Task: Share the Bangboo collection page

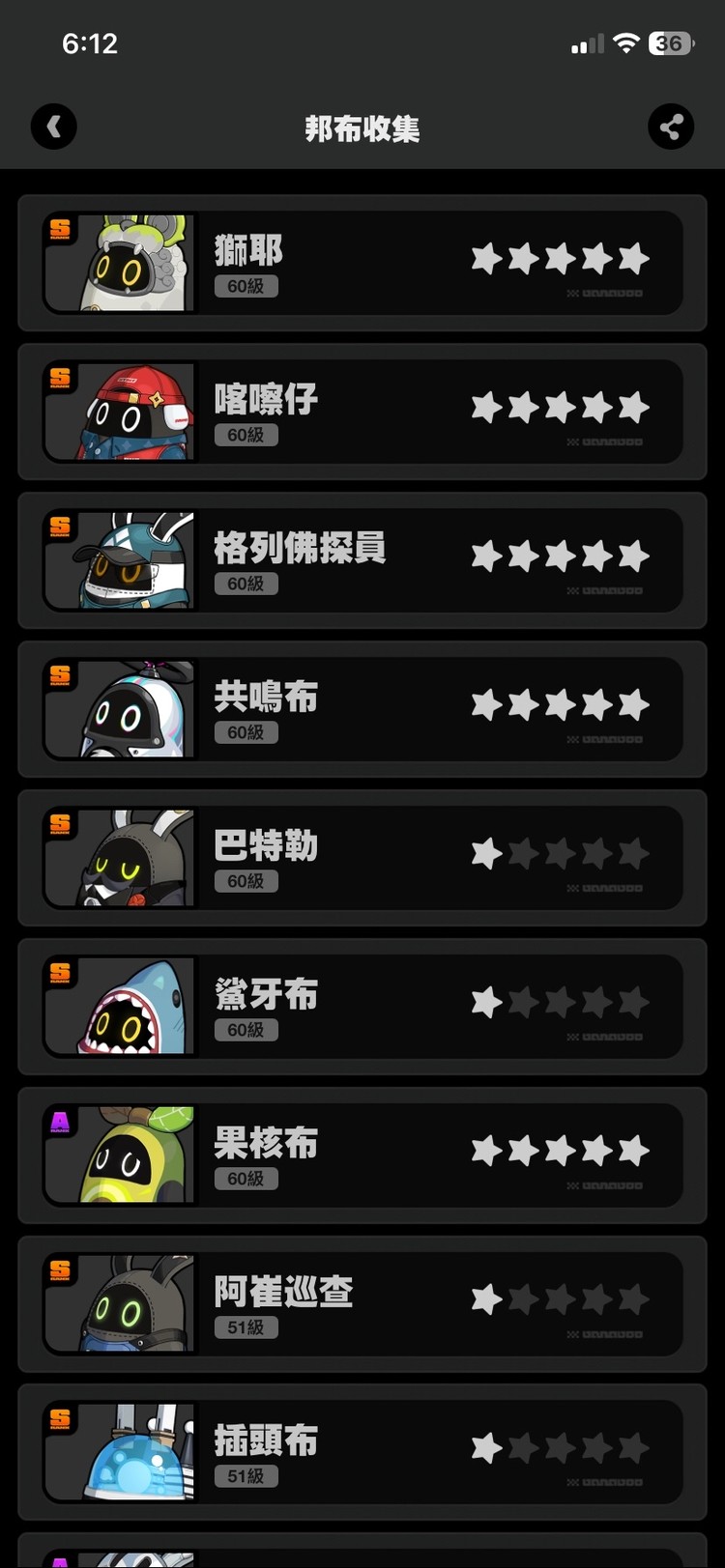Action: click(x=671, y=127)
